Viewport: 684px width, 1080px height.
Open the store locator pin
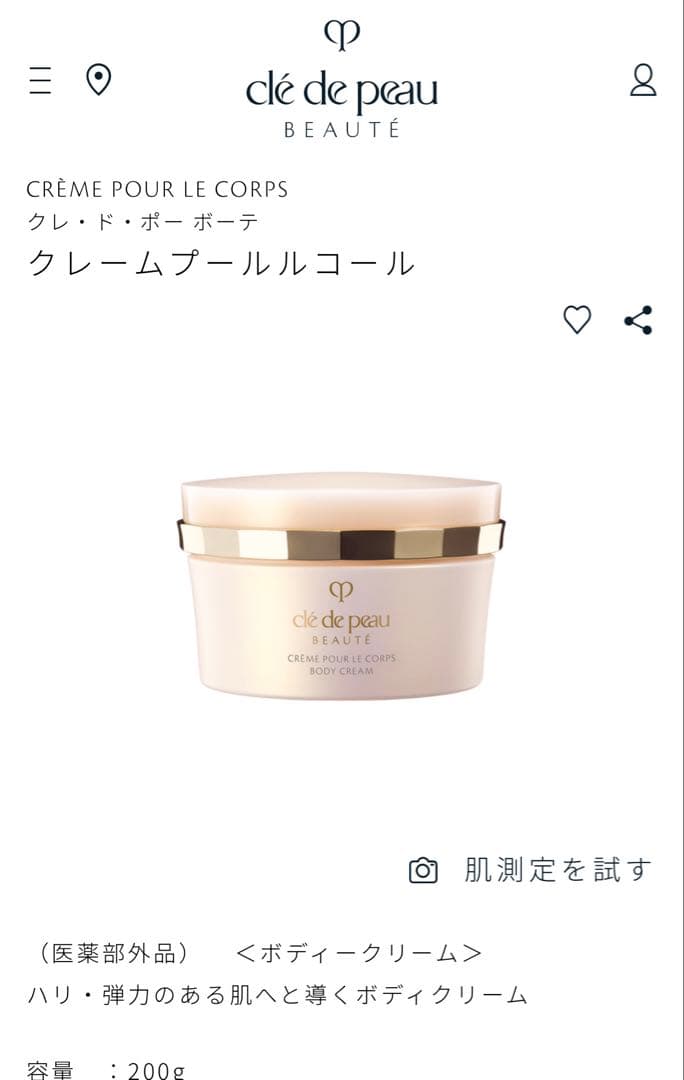[x=98, y=80]
